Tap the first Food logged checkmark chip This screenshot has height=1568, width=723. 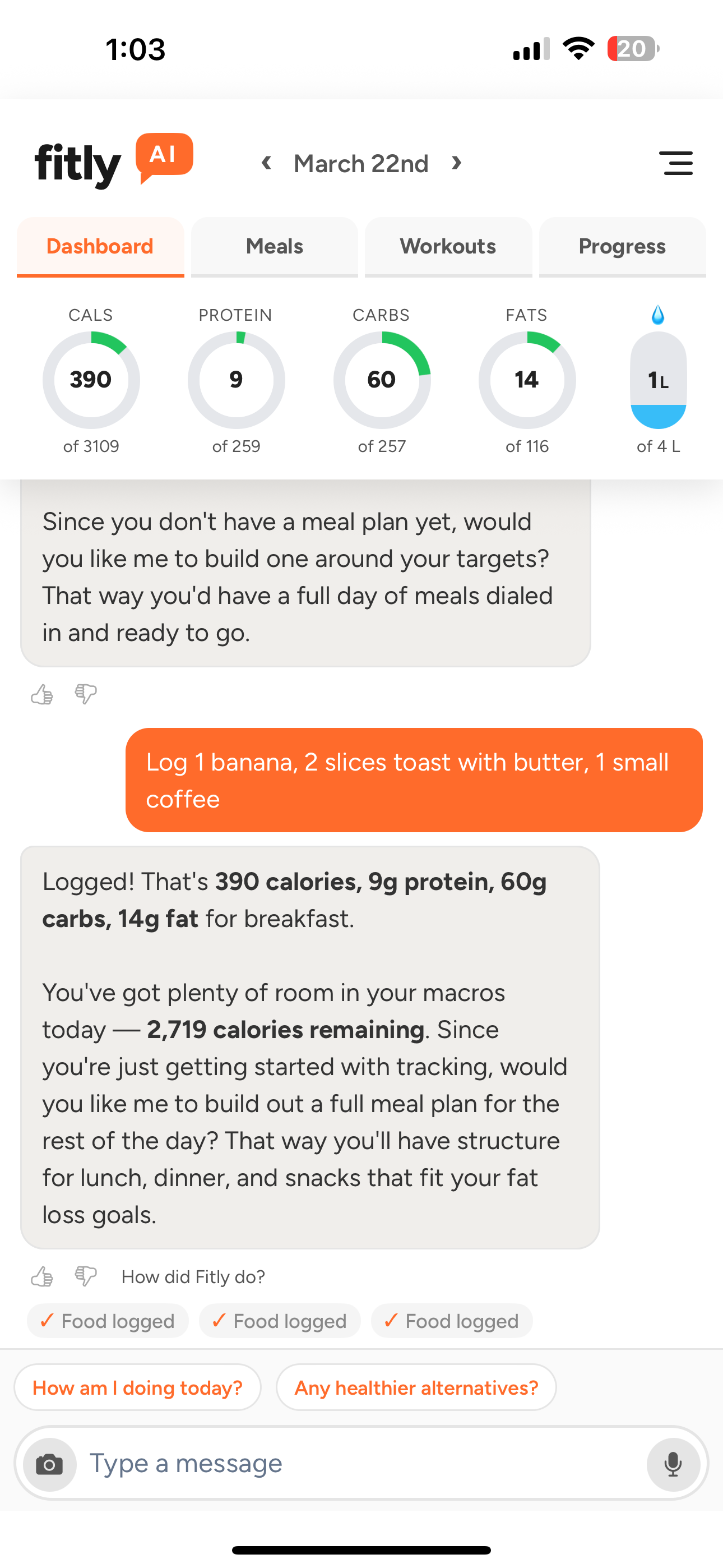(107, 1321)
